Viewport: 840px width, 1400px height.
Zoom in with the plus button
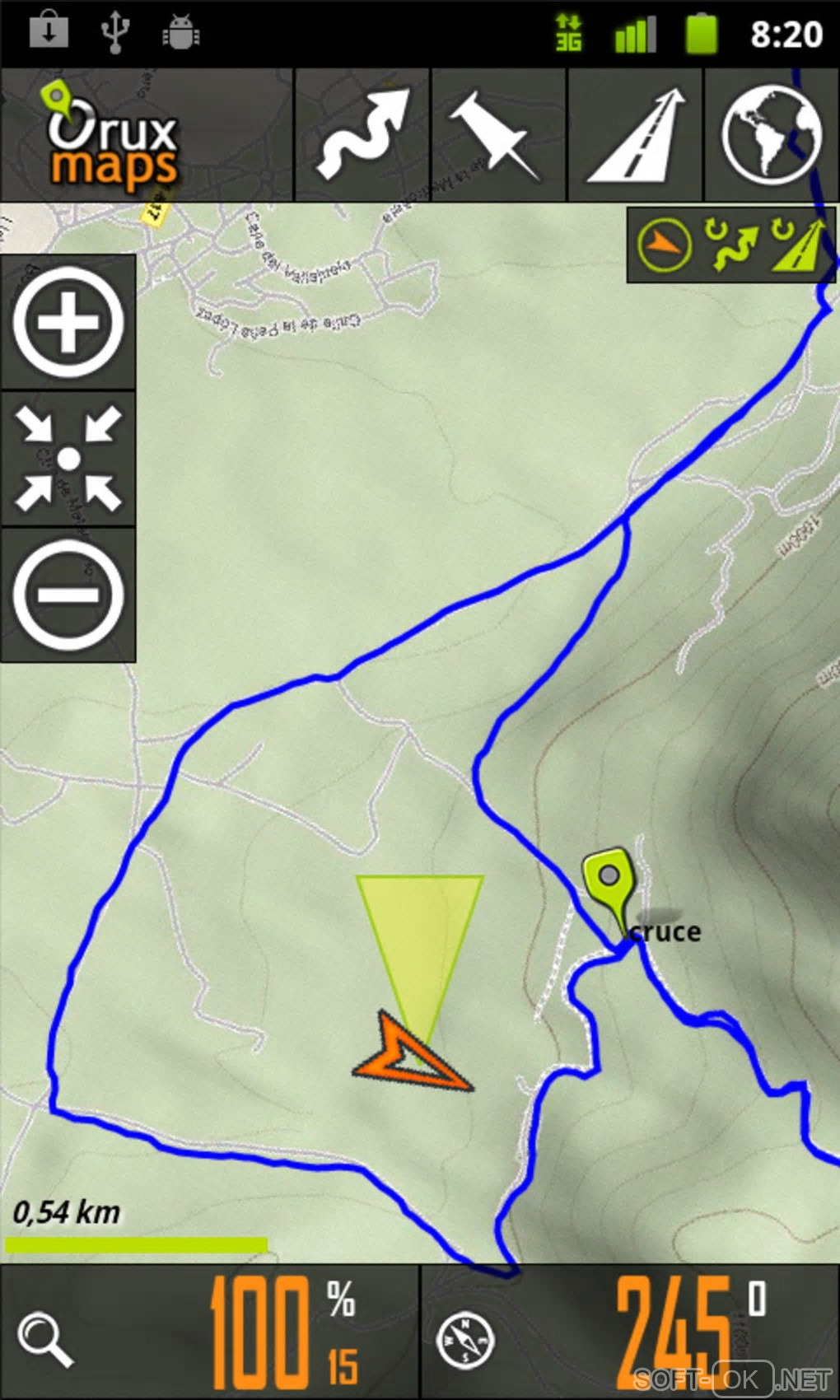pos(68,322)
